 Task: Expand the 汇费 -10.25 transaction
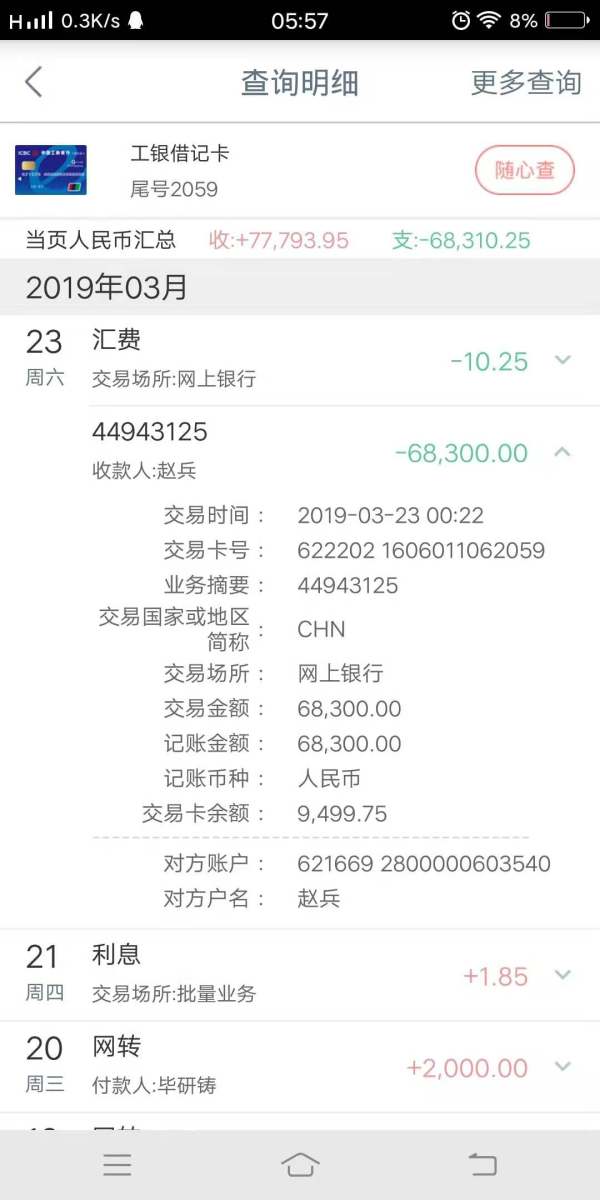point(563,361)
